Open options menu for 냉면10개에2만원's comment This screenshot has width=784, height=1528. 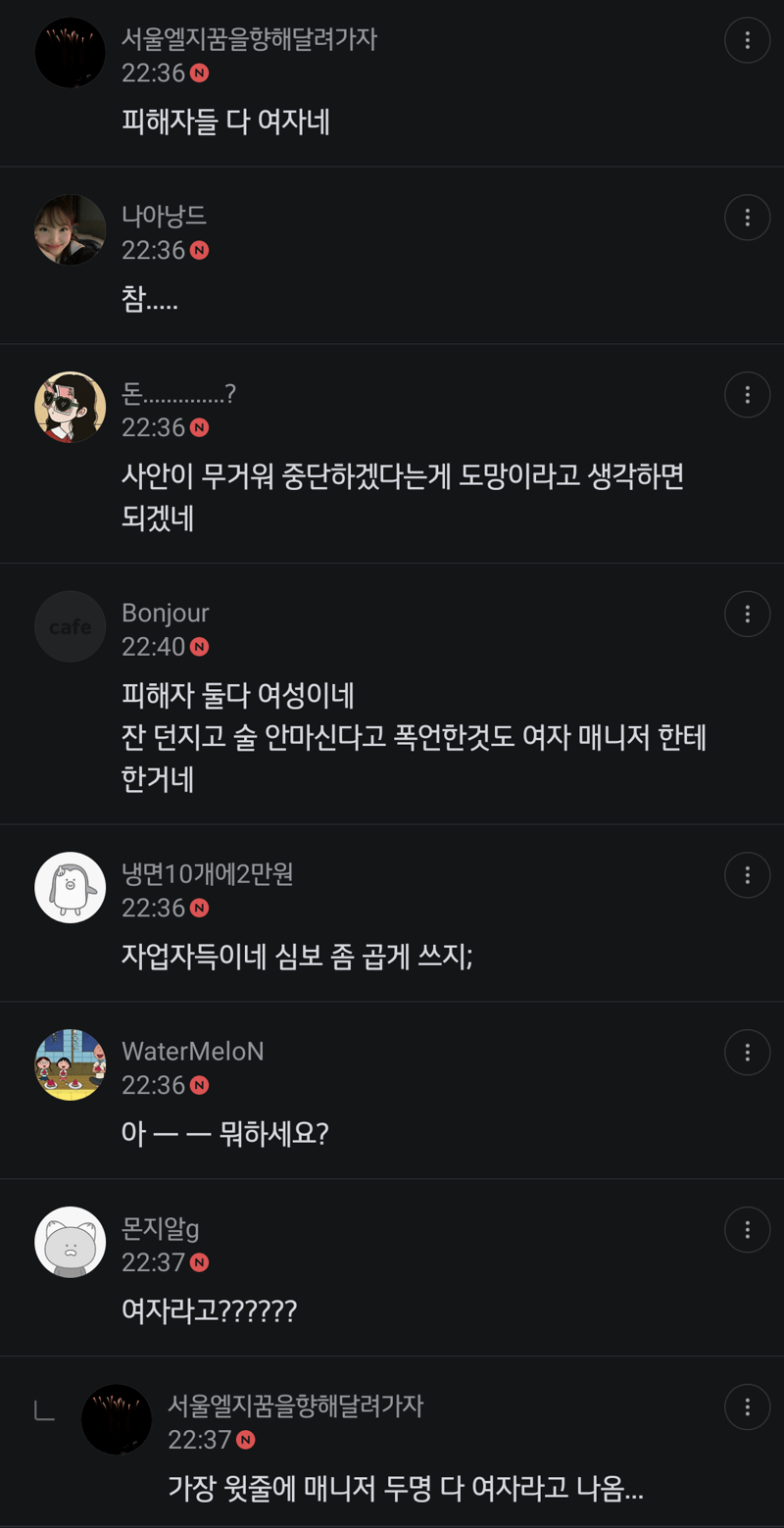point(747,875)
